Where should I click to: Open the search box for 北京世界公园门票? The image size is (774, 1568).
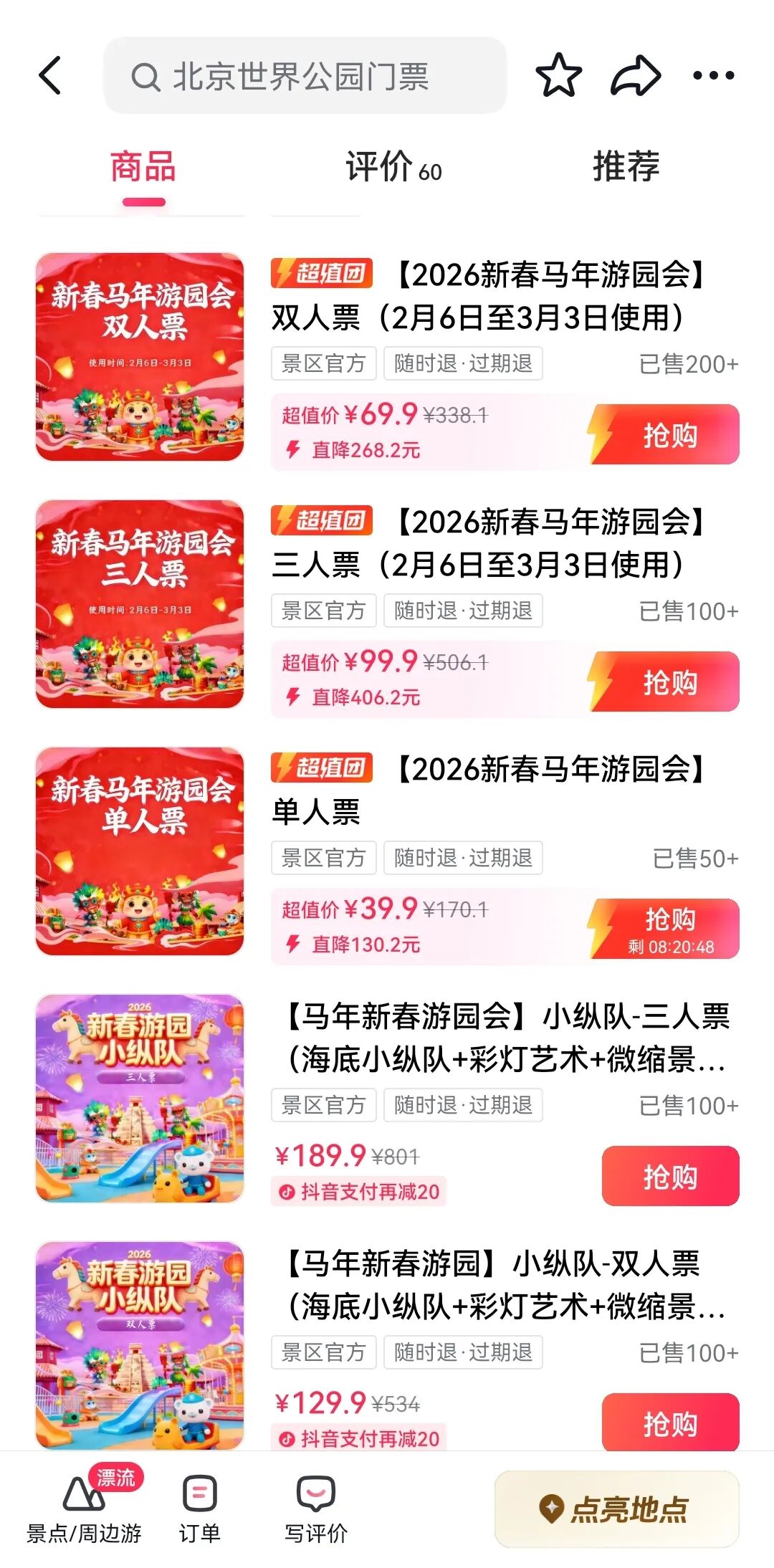(x=305, y=76)
